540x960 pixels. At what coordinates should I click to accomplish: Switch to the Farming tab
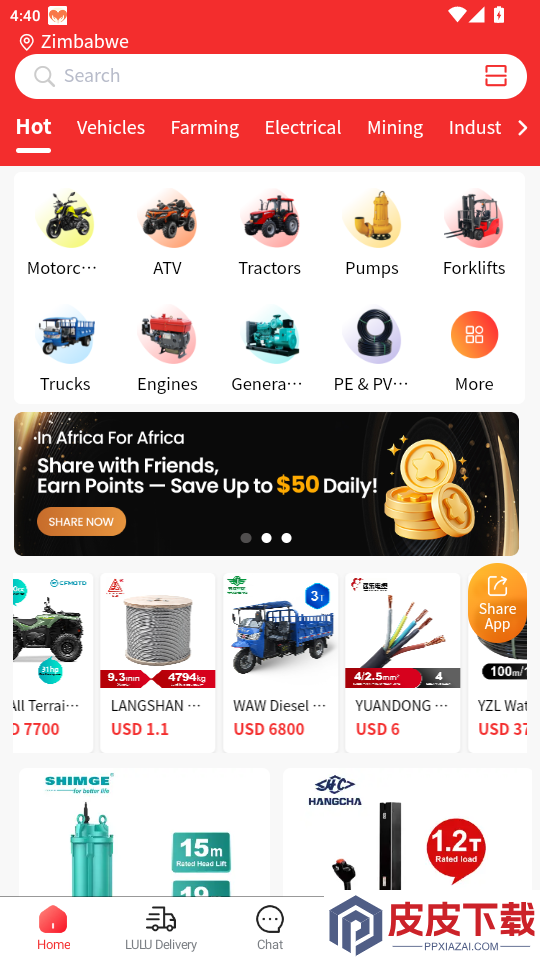coord(204,127)
